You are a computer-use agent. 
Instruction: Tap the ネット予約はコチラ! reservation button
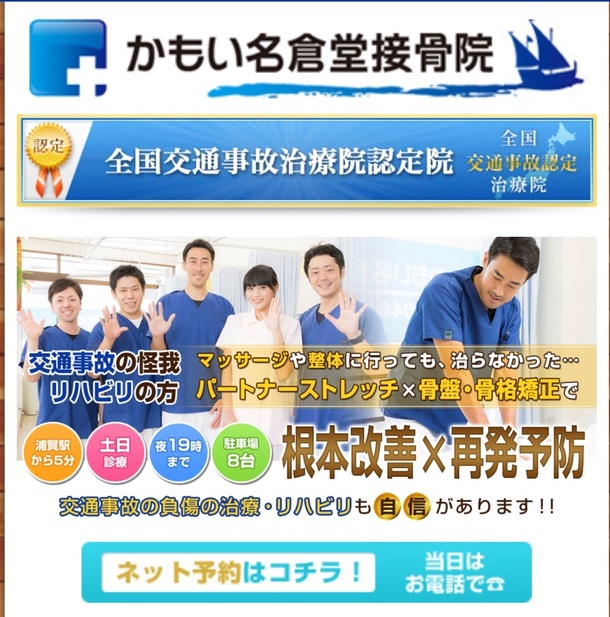(x=236, y=573)
